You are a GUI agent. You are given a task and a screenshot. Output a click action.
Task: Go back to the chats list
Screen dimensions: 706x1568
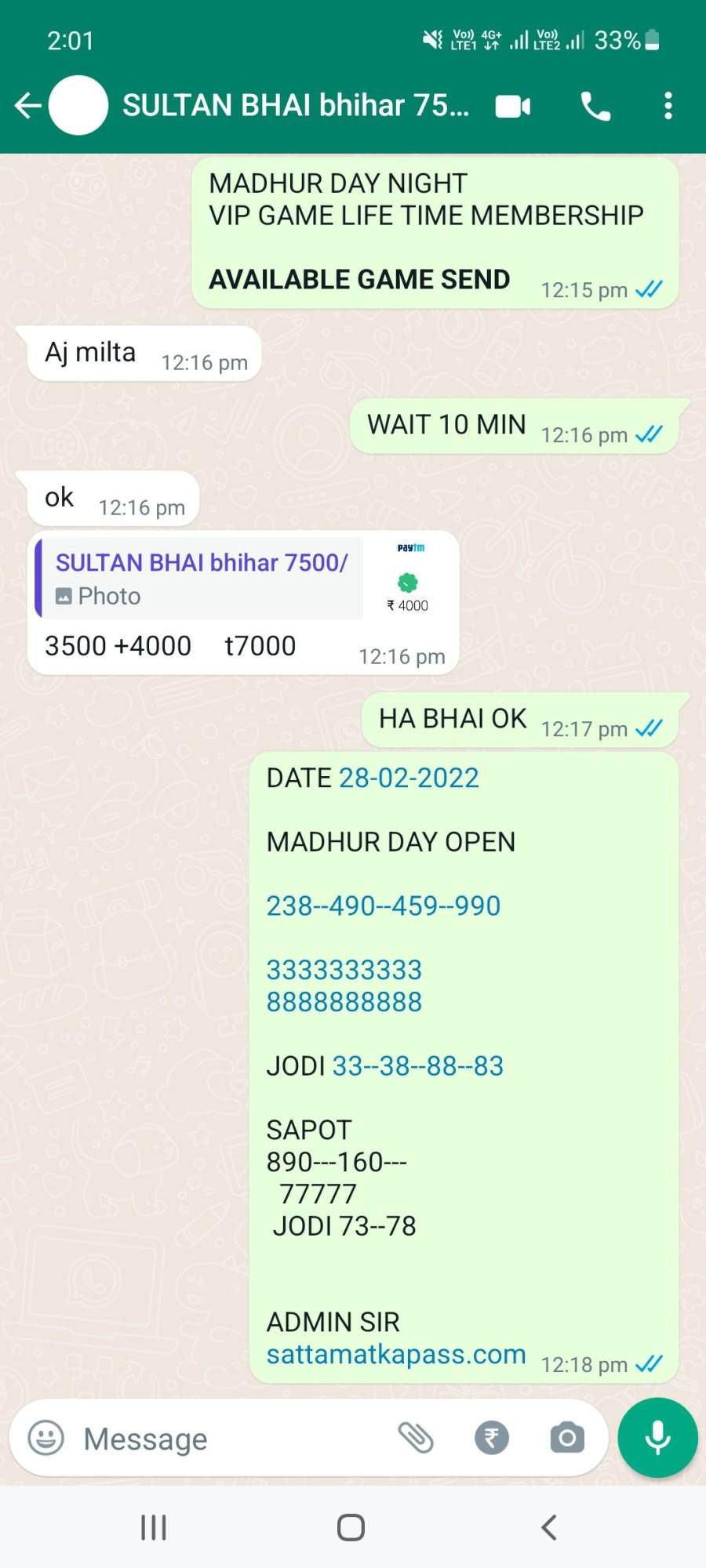28,105
